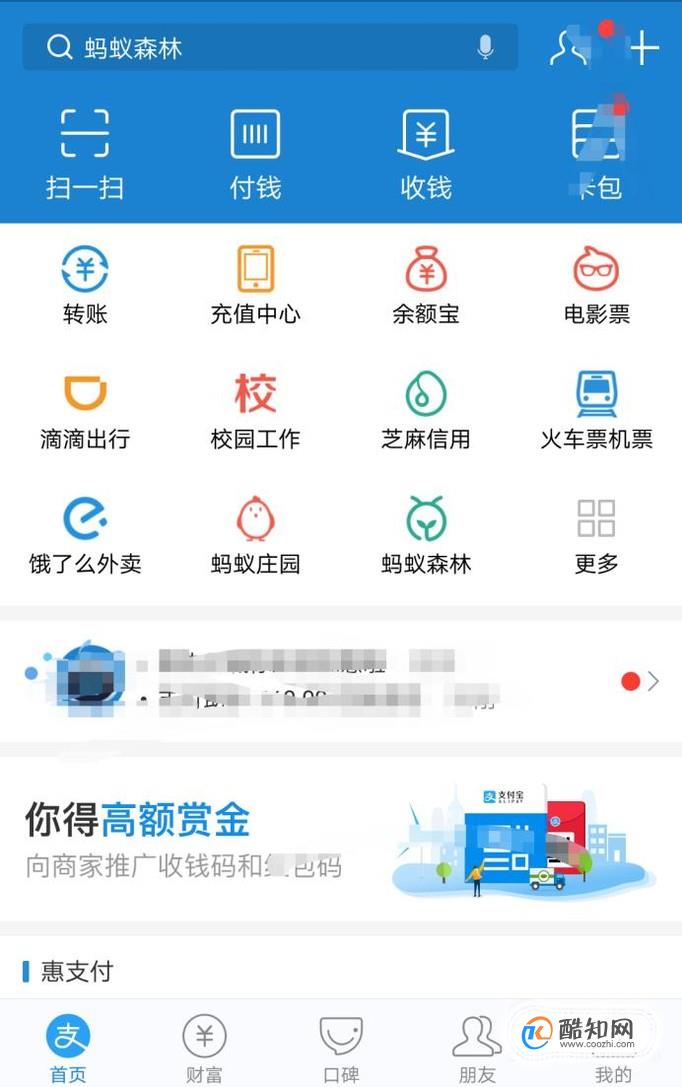Open 火车票机票
The height and width of the screenshot is (1087, 682).
pyautogui.click(x=596, y=410)
